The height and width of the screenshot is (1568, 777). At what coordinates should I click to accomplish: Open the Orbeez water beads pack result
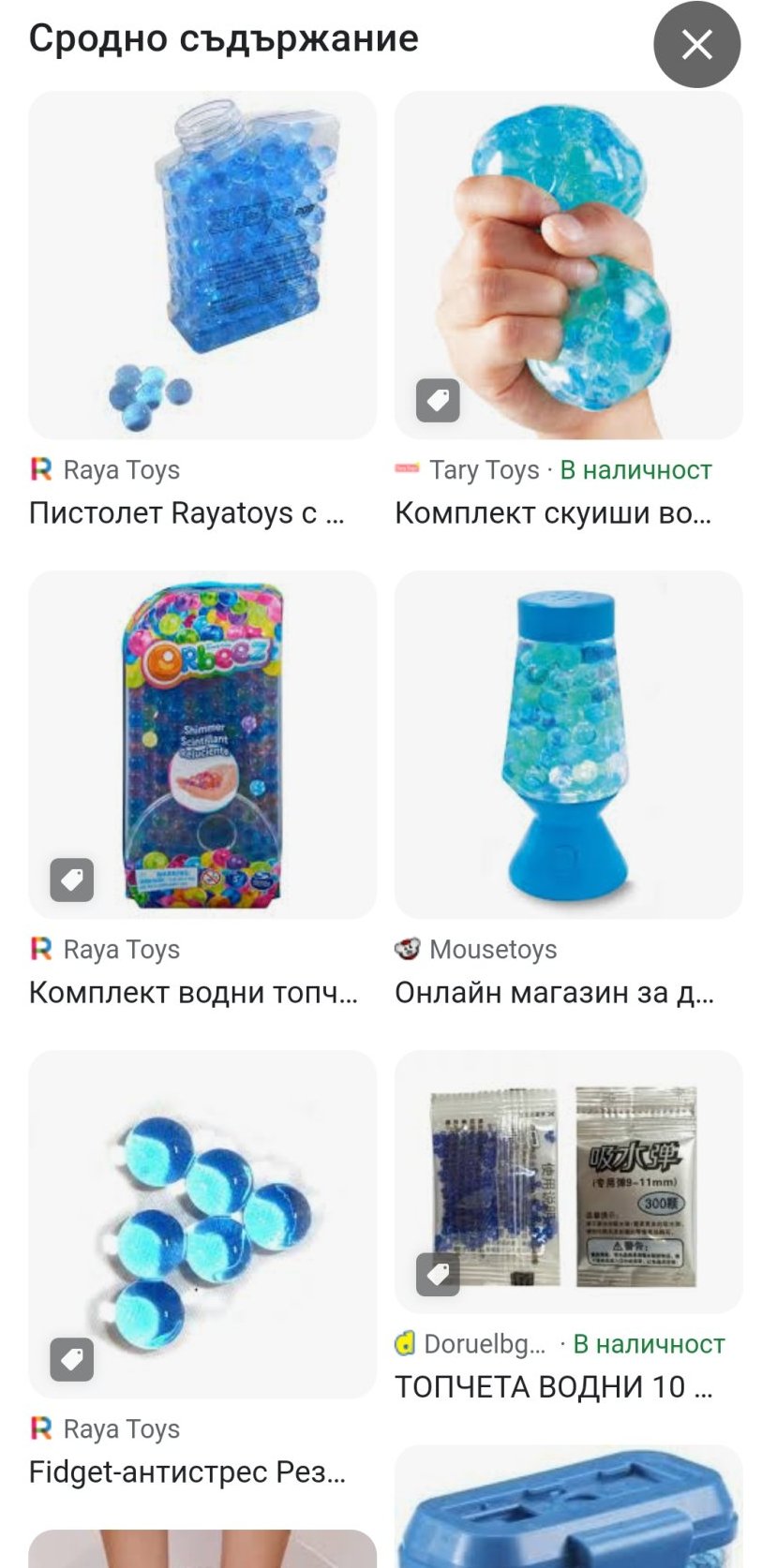tap(202, 745)
